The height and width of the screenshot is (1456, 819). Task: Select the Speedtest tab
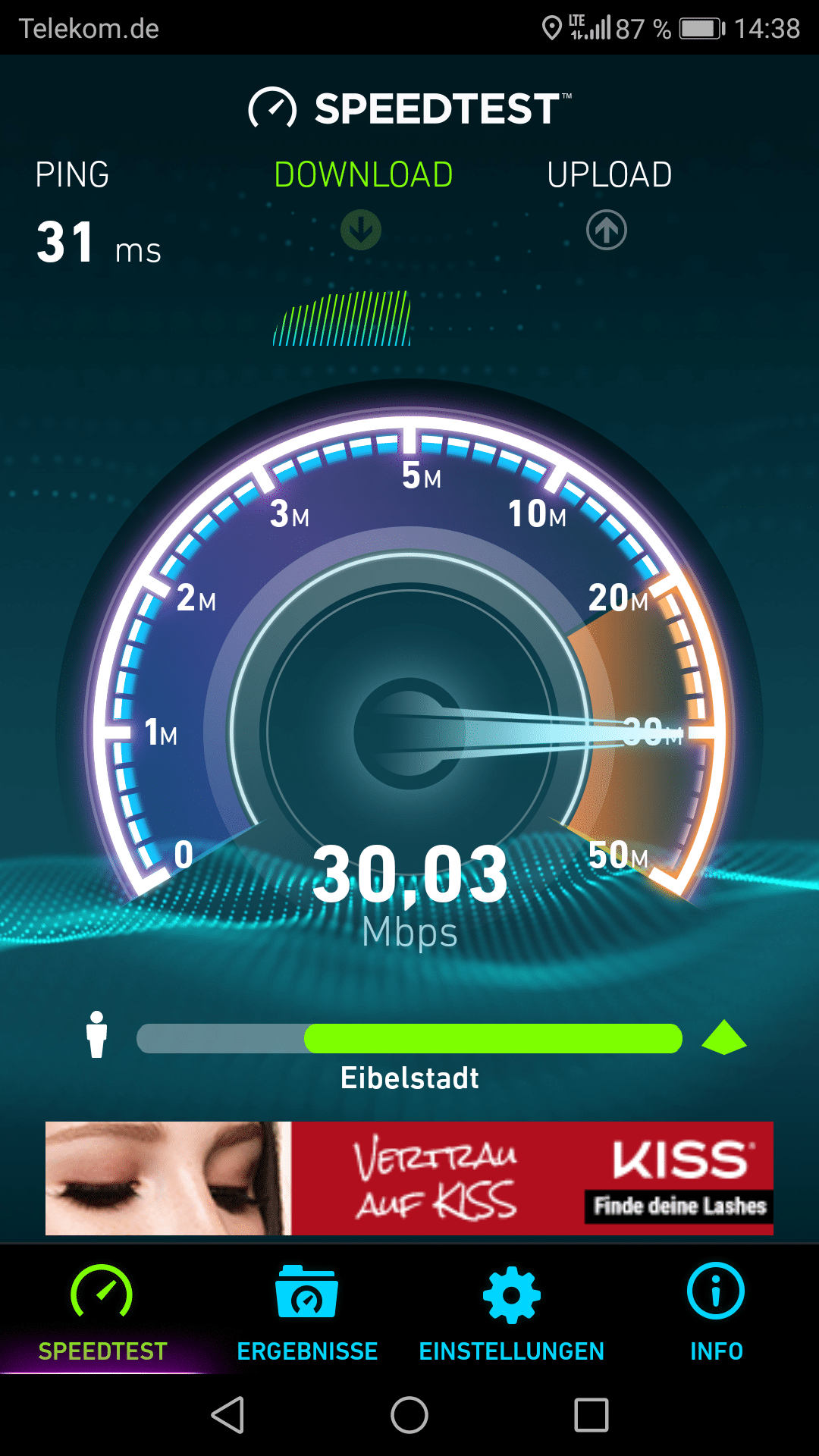102,1312
